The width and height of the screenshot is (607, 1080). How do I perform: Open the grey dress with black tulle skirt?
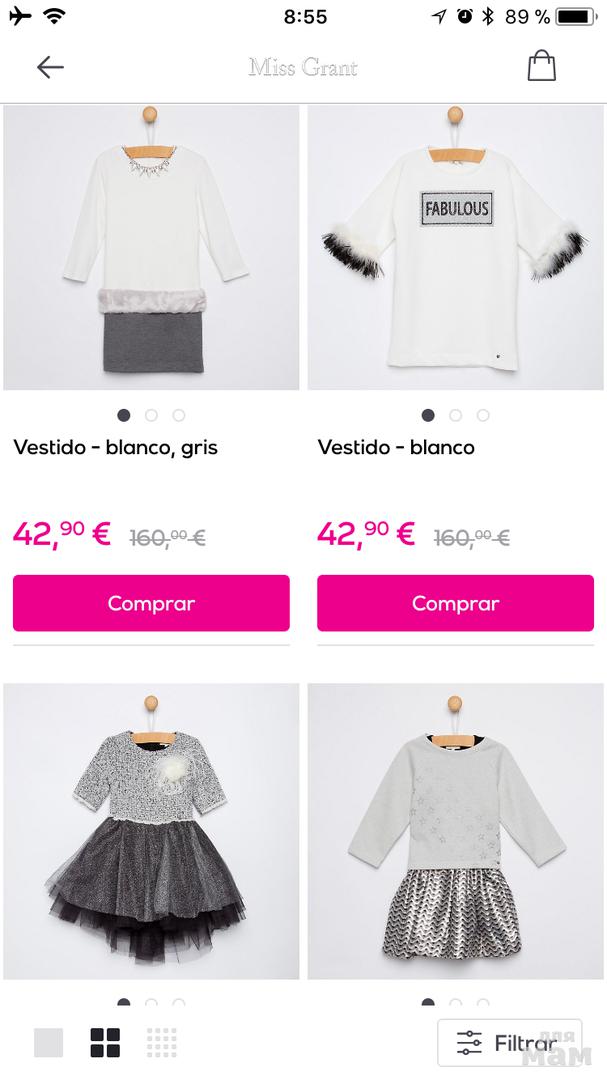pyautogui.click(x=151, y=830)
